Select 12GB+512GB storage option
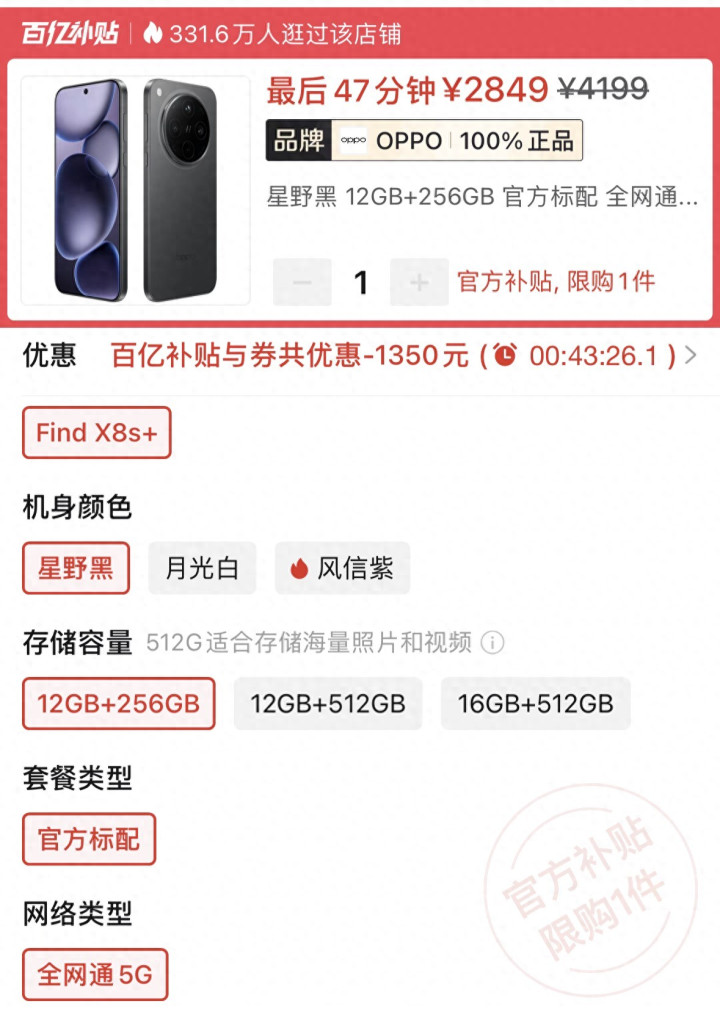 pyautogui.click(x=328, y=703)
